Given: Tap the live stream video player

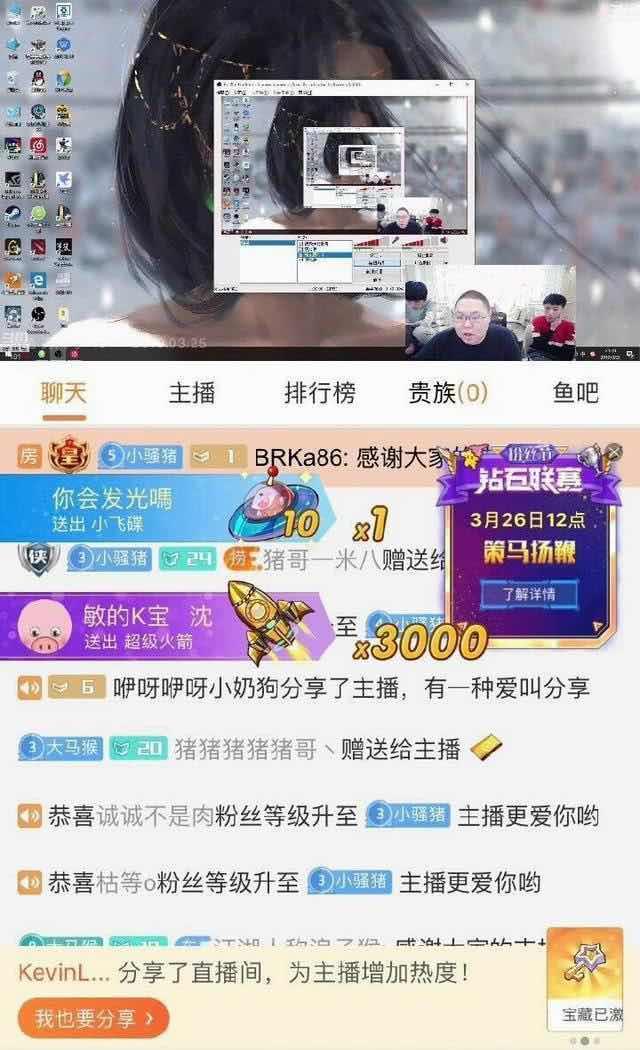Looking at the screenshot, I should (x=320, y=180).
